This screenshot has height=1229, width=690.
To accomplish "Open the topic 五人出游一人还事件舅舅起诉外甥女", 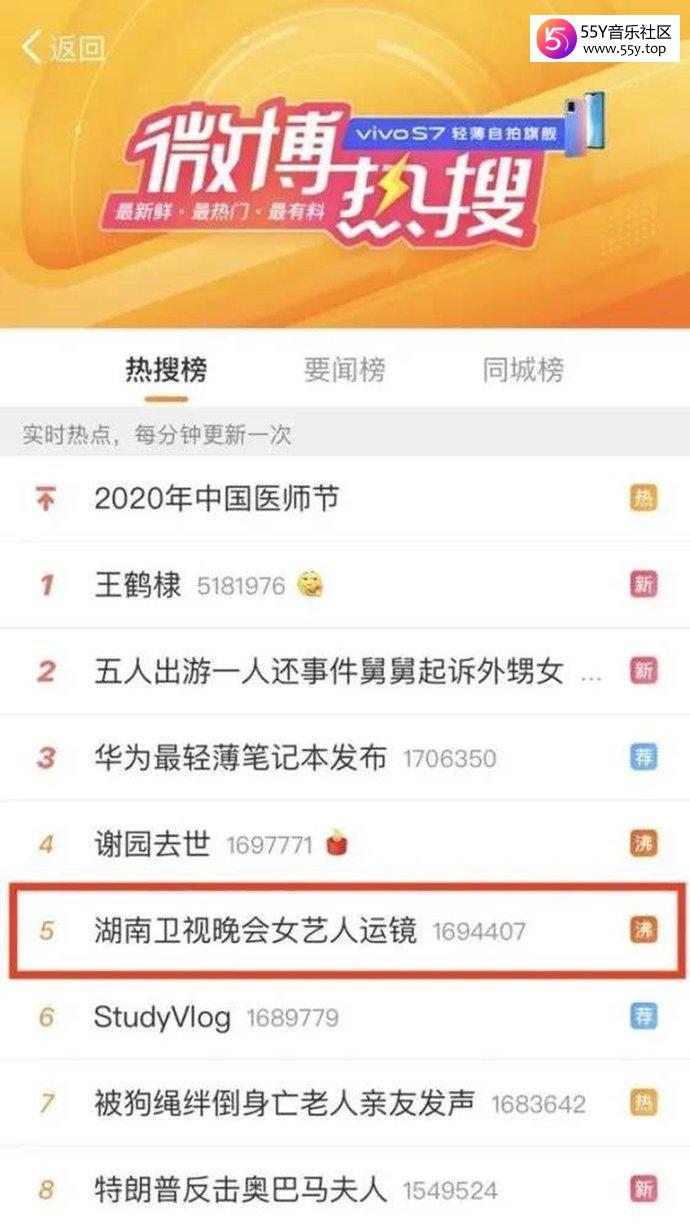I will tap(329, 671).
